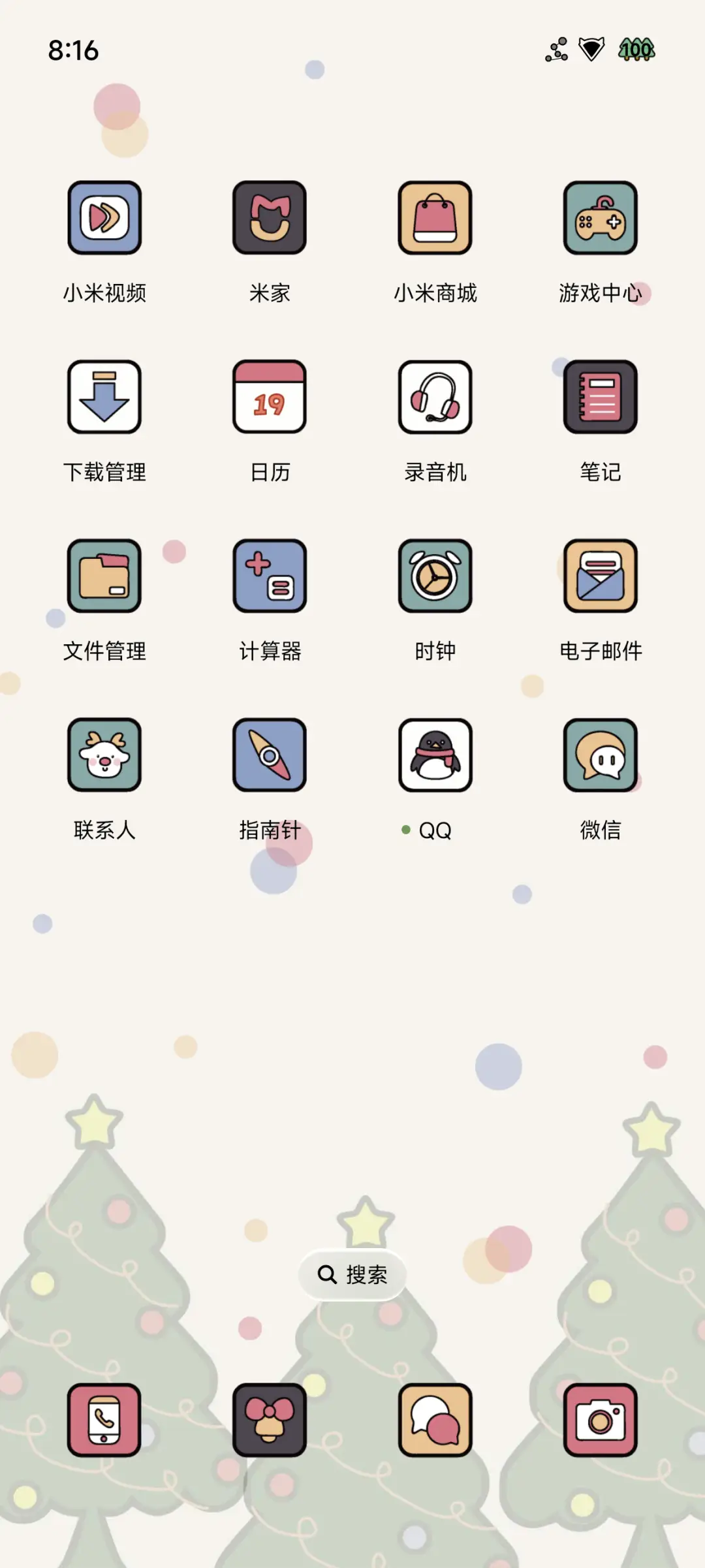
Task: Open the 联系人 contacts app
Action: [x=105, y=755]
